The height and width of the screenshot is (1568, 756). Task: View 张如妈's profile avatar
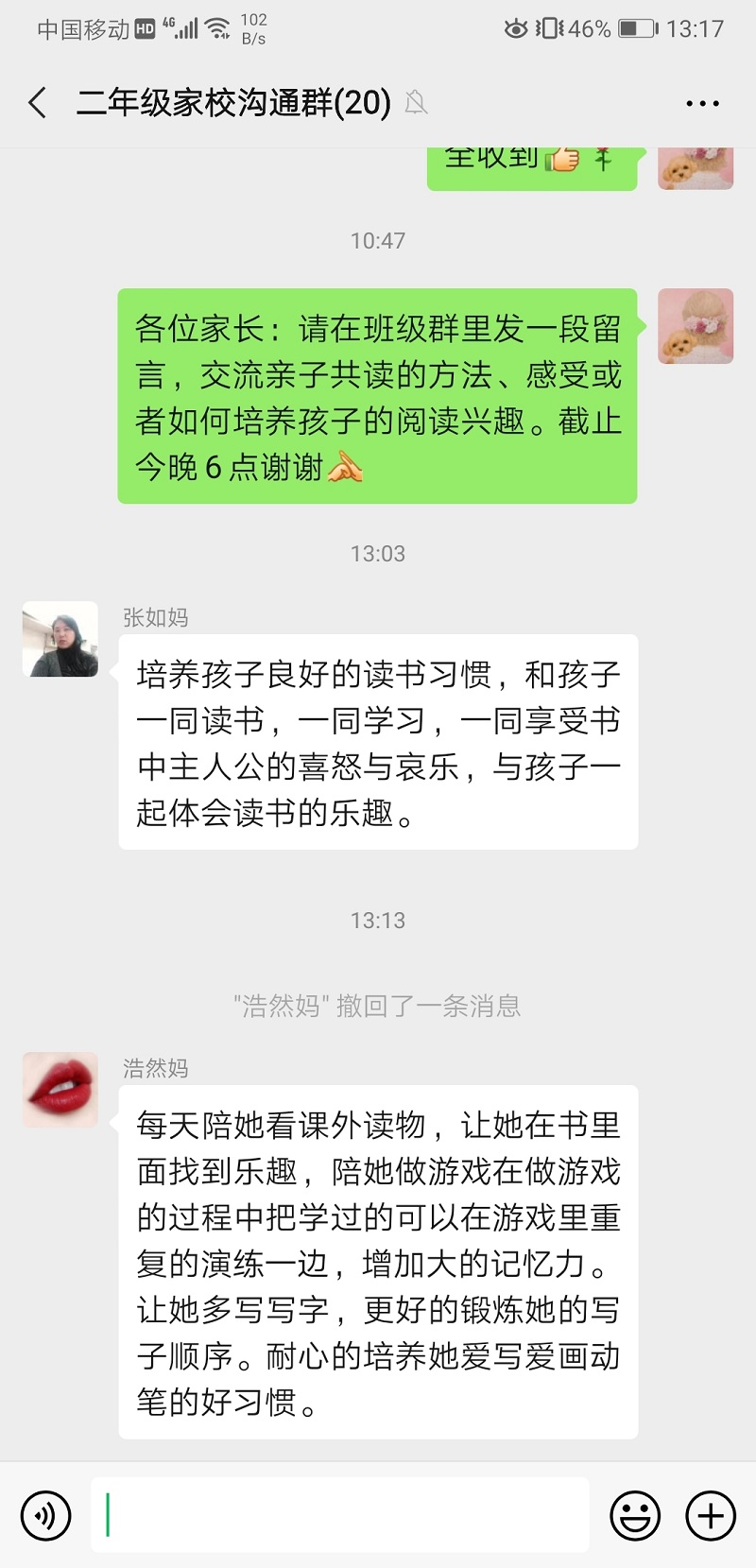tap(60, 639)
